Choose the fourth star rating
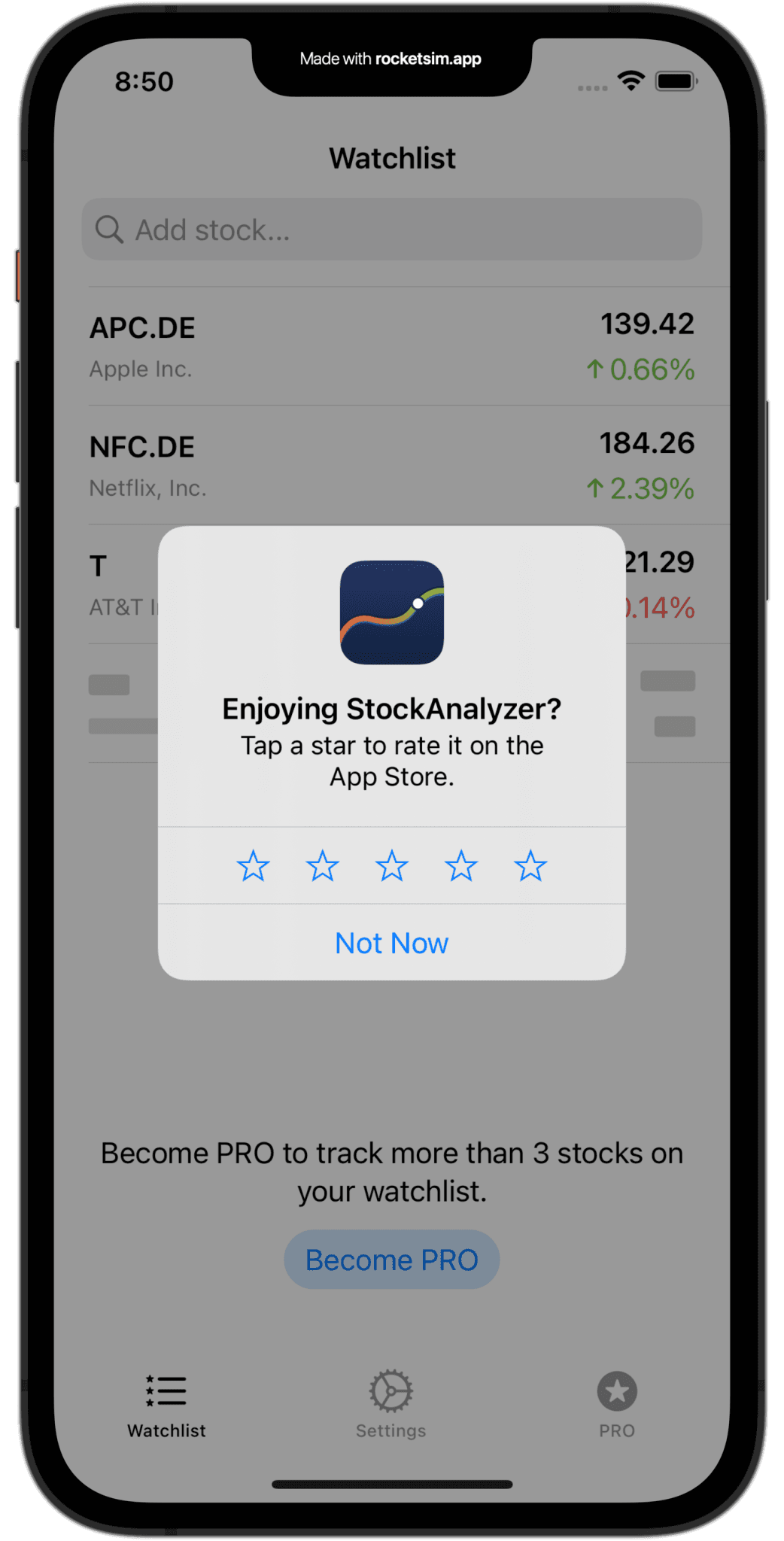Viewport: 784px width, 1541px height. coord(460,865)
